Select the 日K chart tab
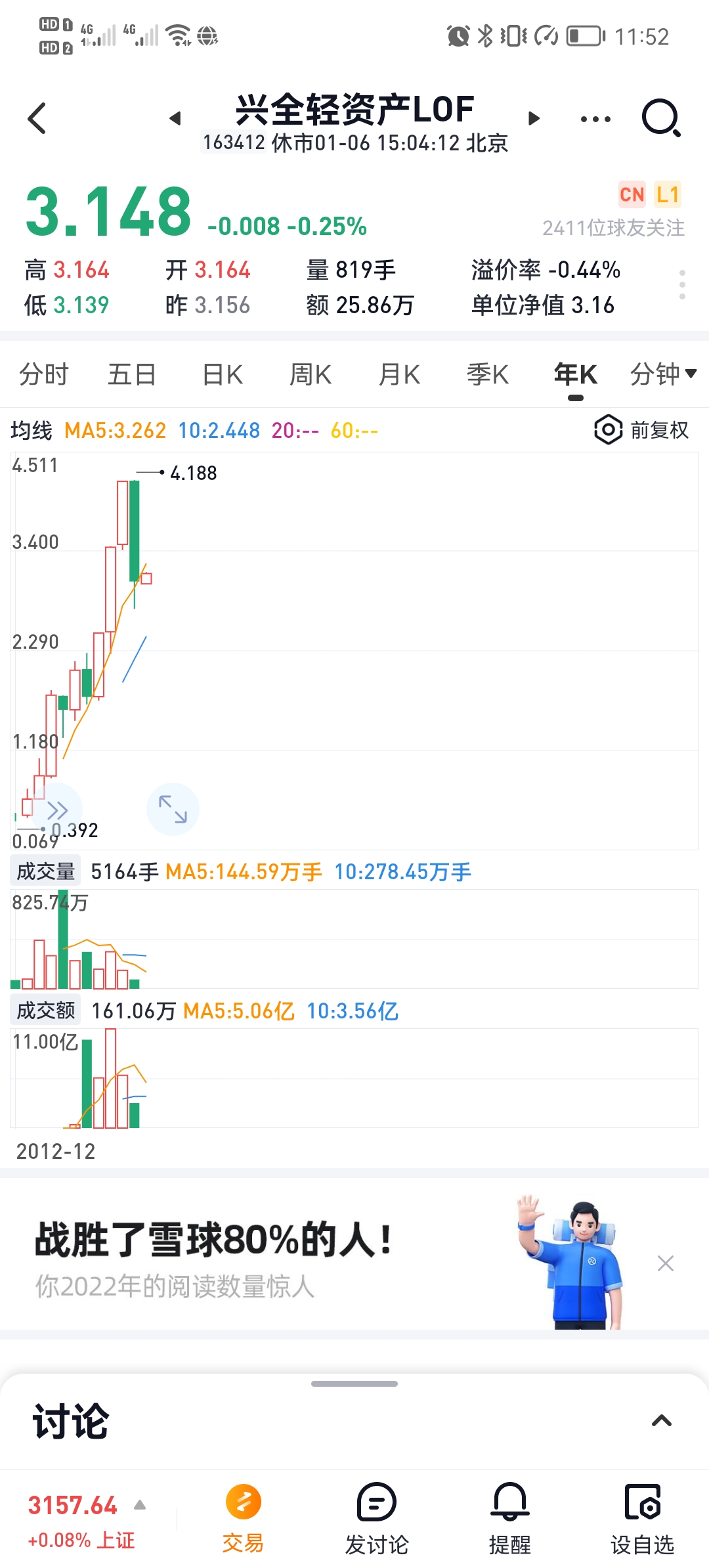709x1568 pixels. coord(223,375)
